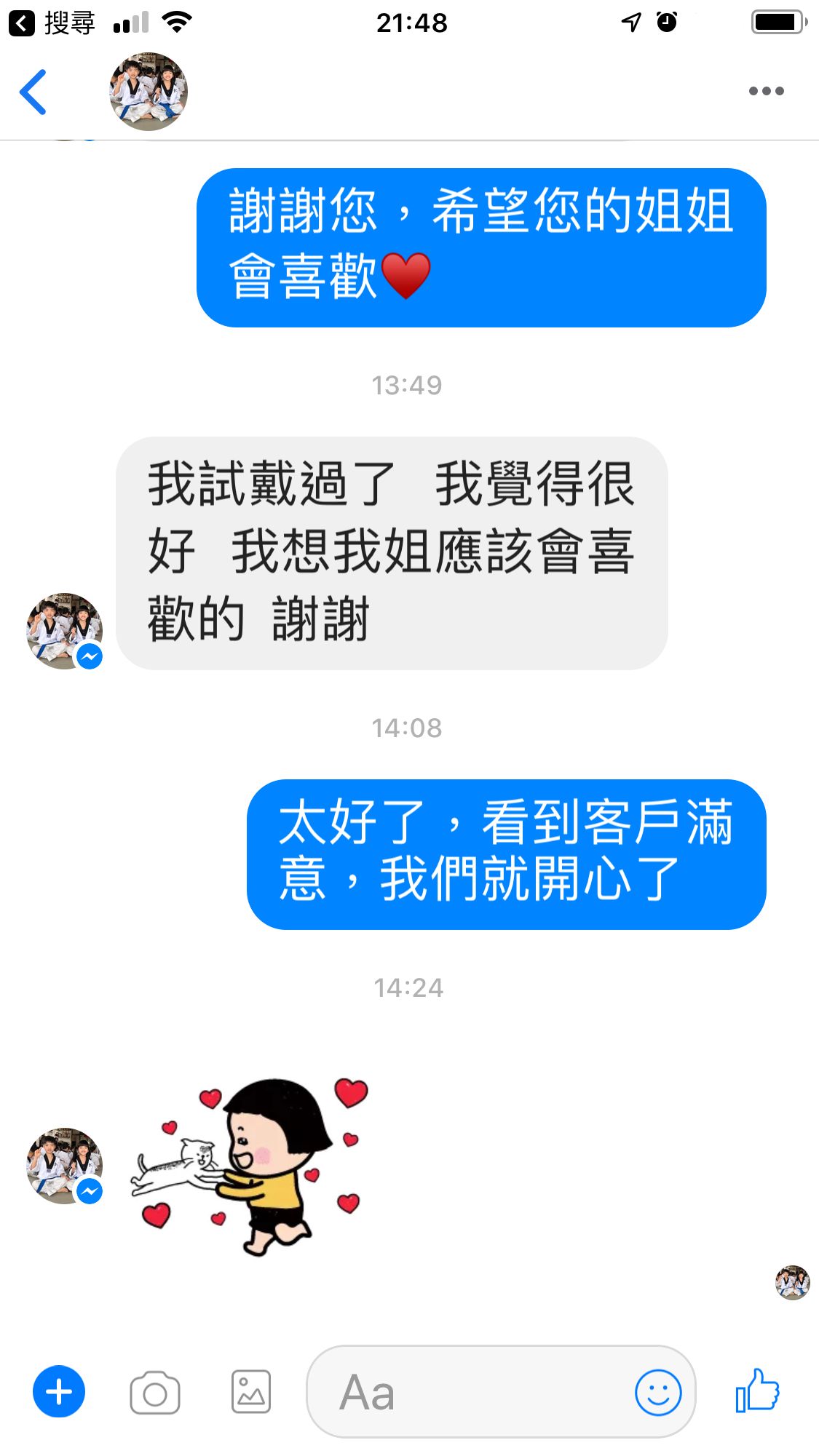Open the photo gallery picker
Screen dimensions: 819x1456
pyautogui.click(x=251, y=1392)
